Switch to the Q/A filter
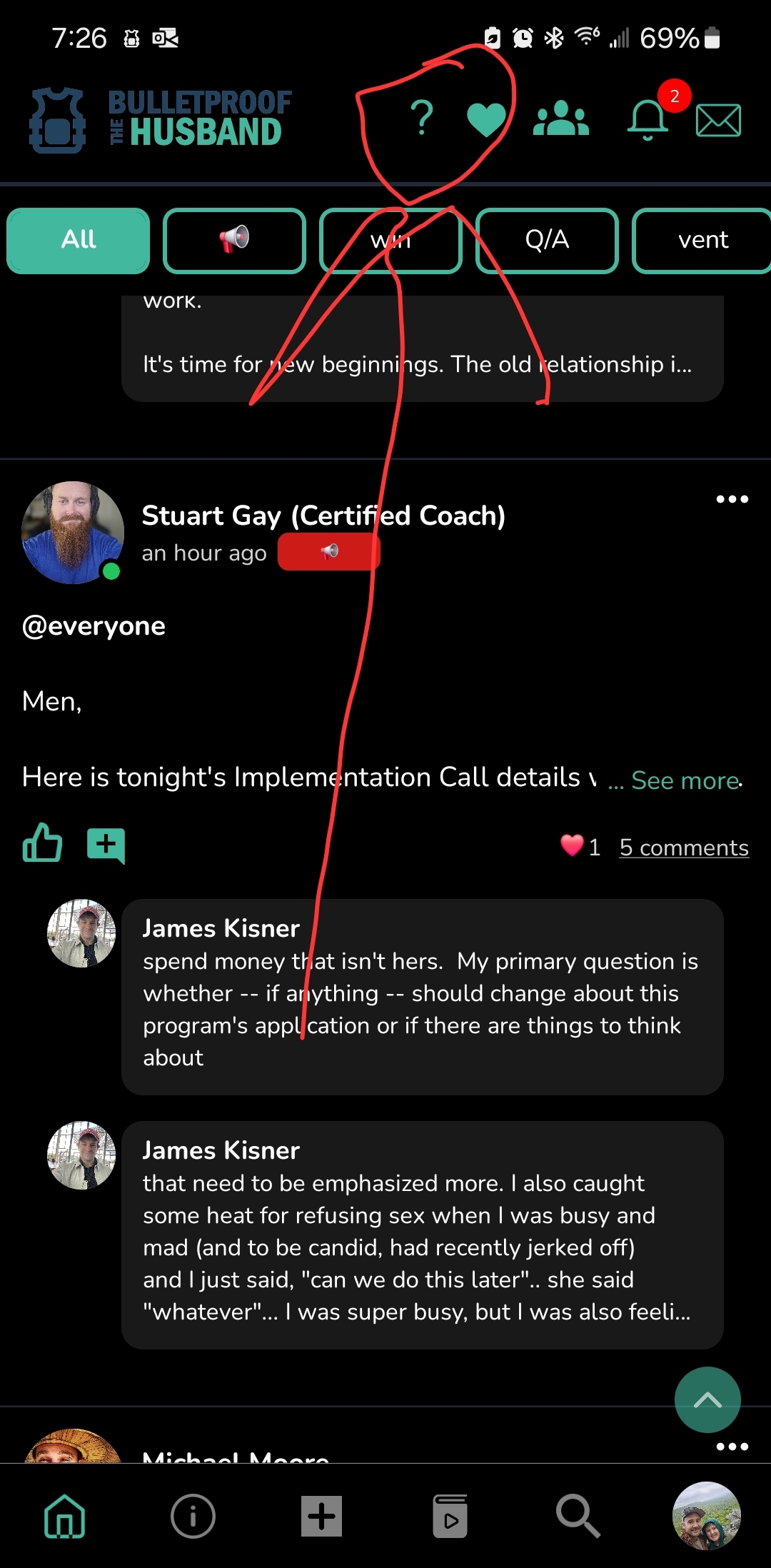771x1568 pixels. point(547,241)
